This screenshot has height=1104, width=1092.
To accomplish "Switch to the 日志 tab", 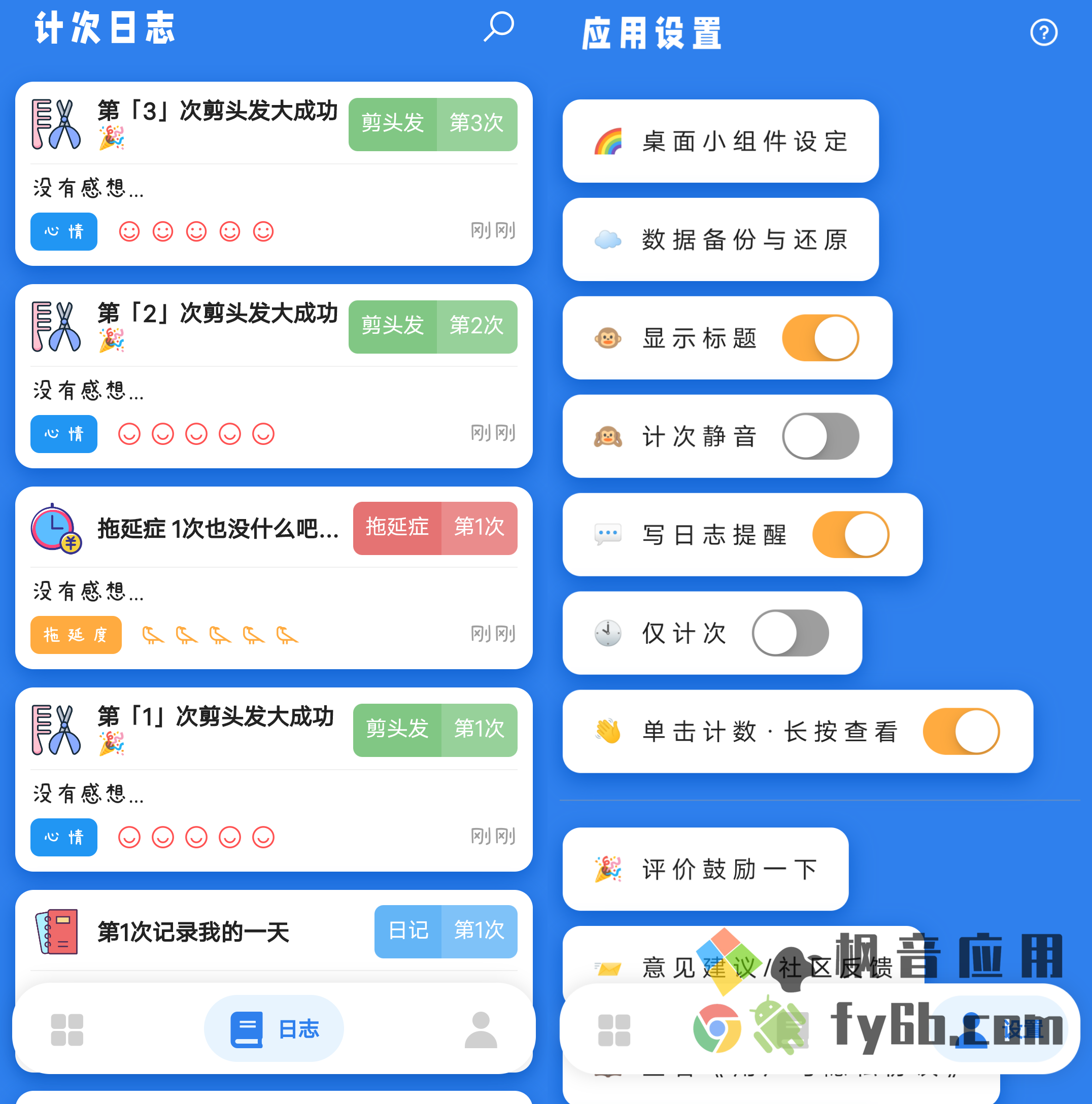I will coord(274,1029).
